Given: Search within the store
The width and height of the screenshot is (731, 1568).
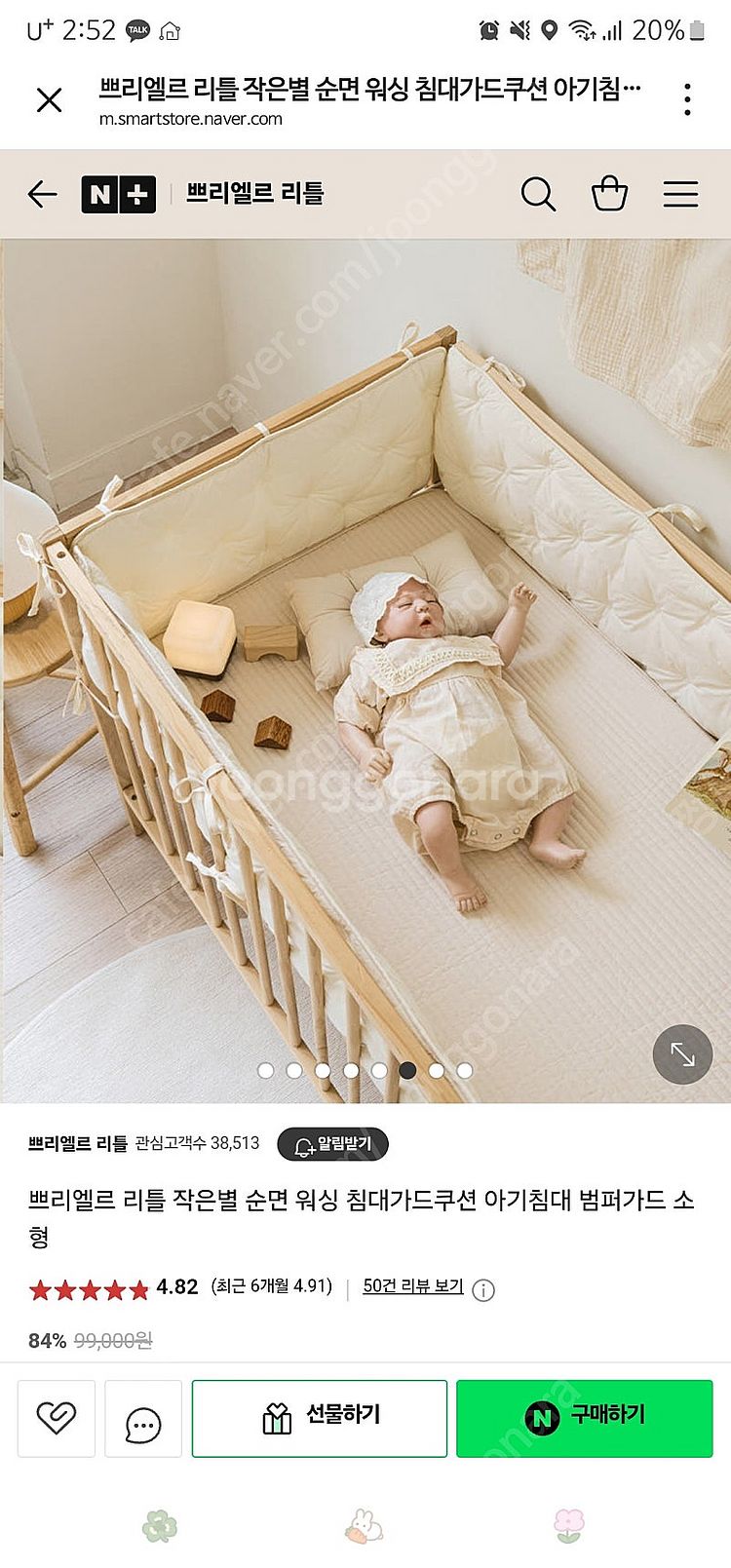Looking at the screenshot, I should coord(537,194).
